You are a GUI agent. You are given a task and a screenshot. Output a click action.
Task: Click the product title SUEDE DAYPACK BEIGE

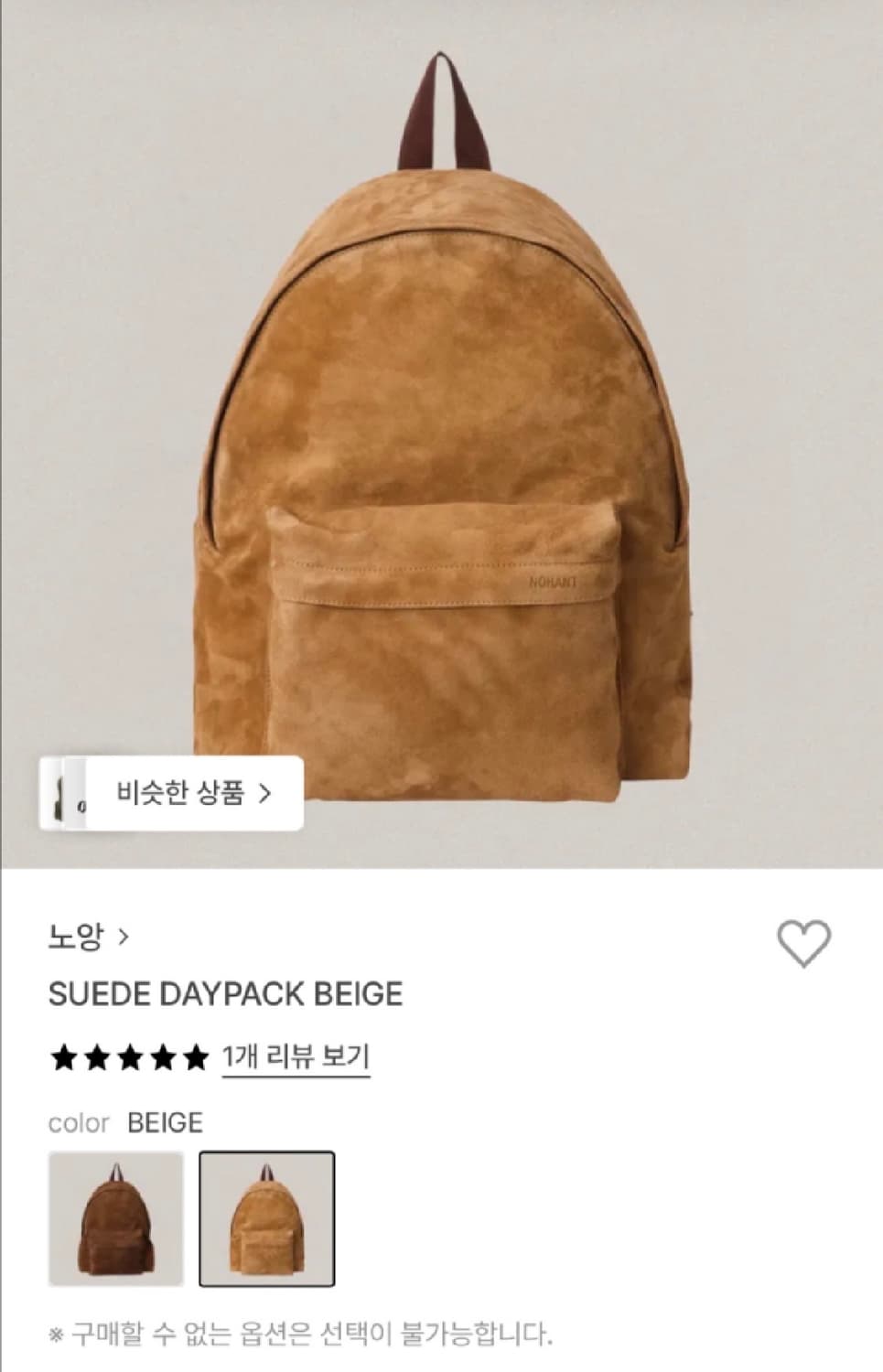tap(225, 993)
